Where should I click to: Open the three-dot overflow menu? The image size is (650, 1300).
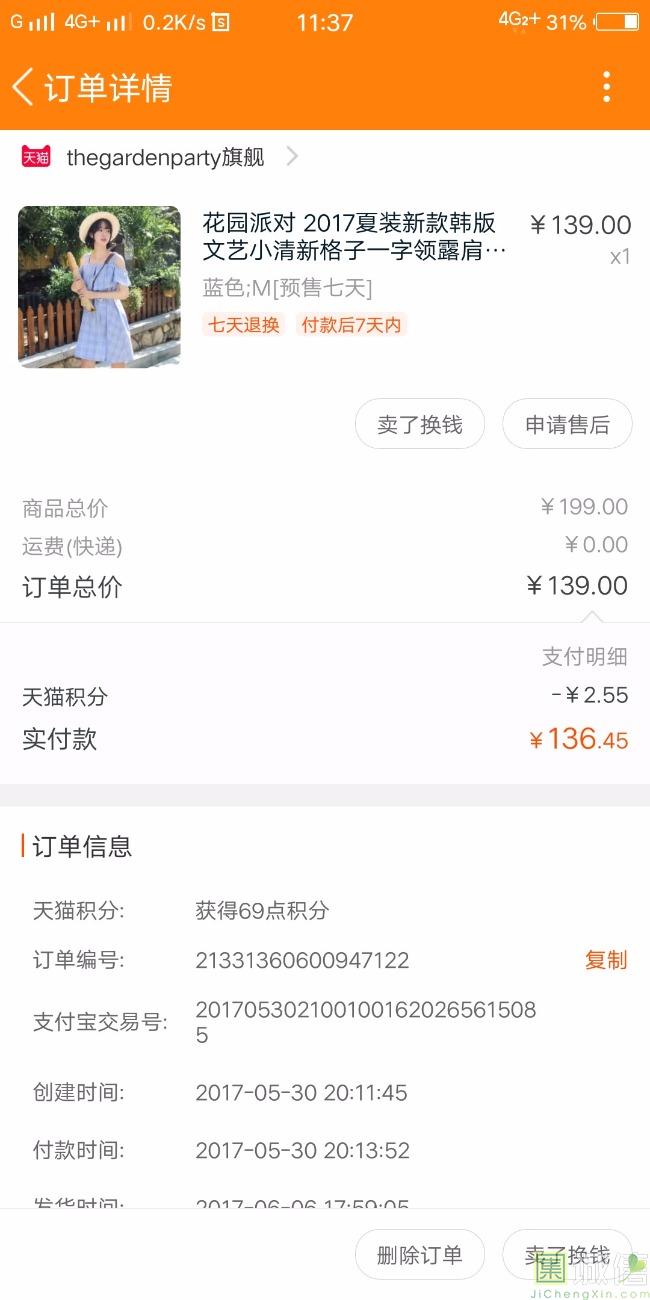click(x=606, y=87)
